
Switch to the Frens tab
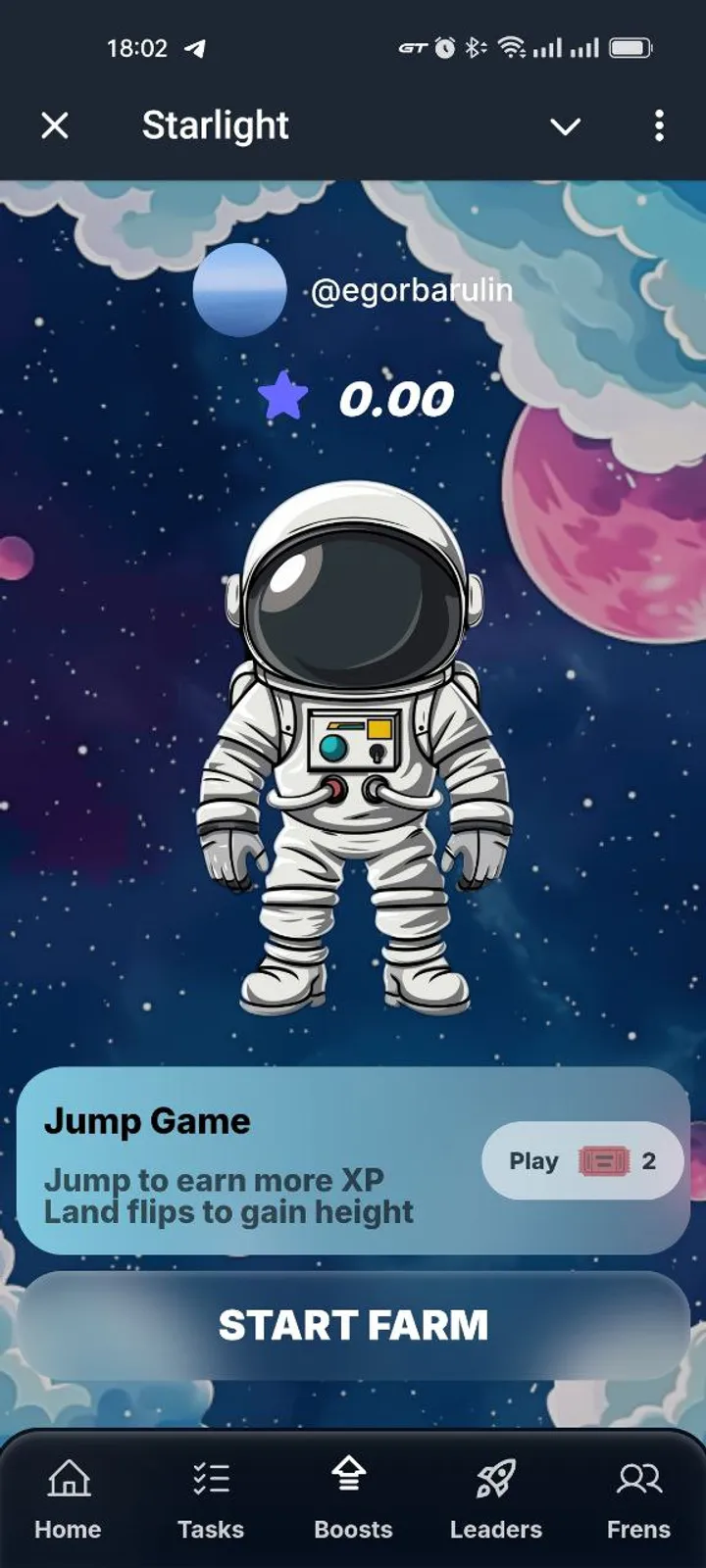point(638,1499)
